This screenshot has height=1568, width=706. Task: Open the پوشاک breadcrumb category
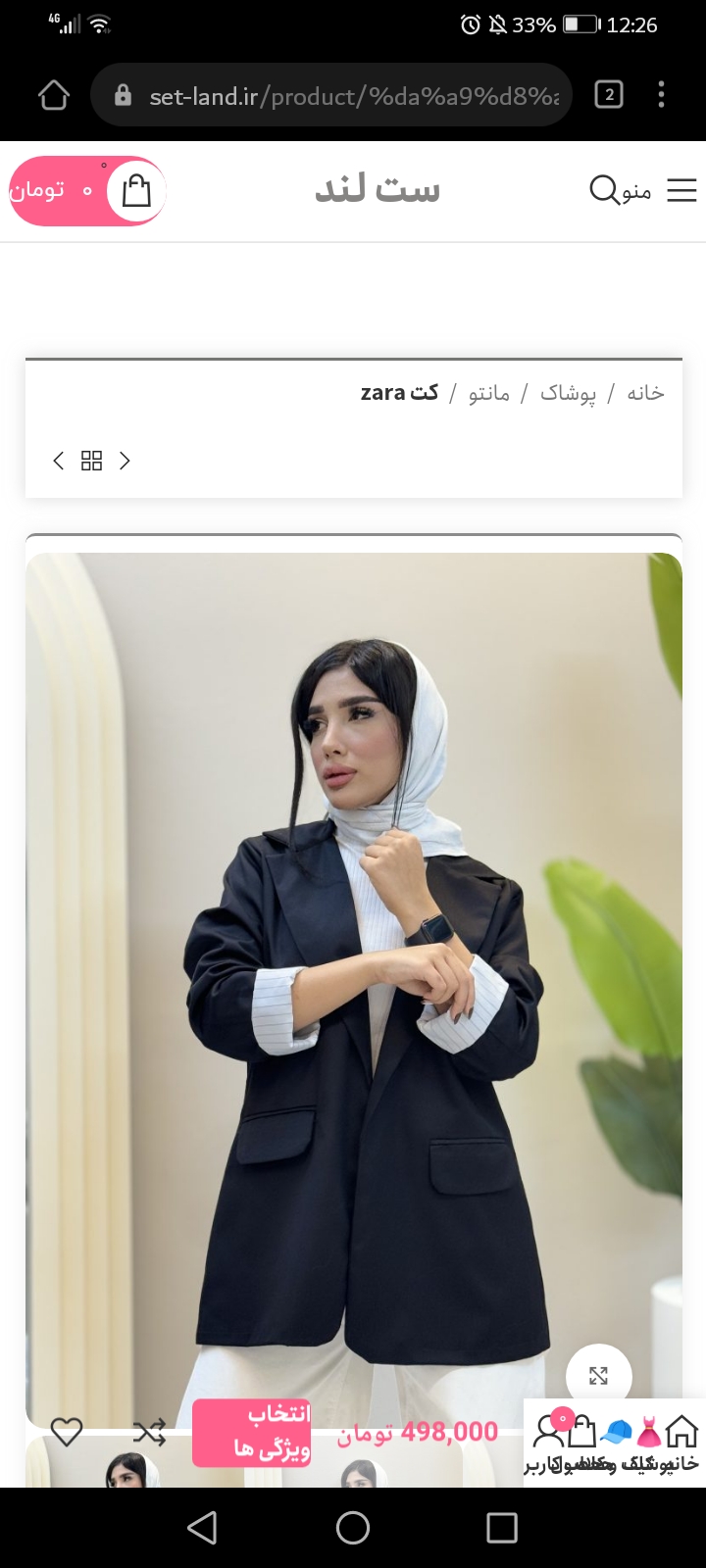[568, 393]
